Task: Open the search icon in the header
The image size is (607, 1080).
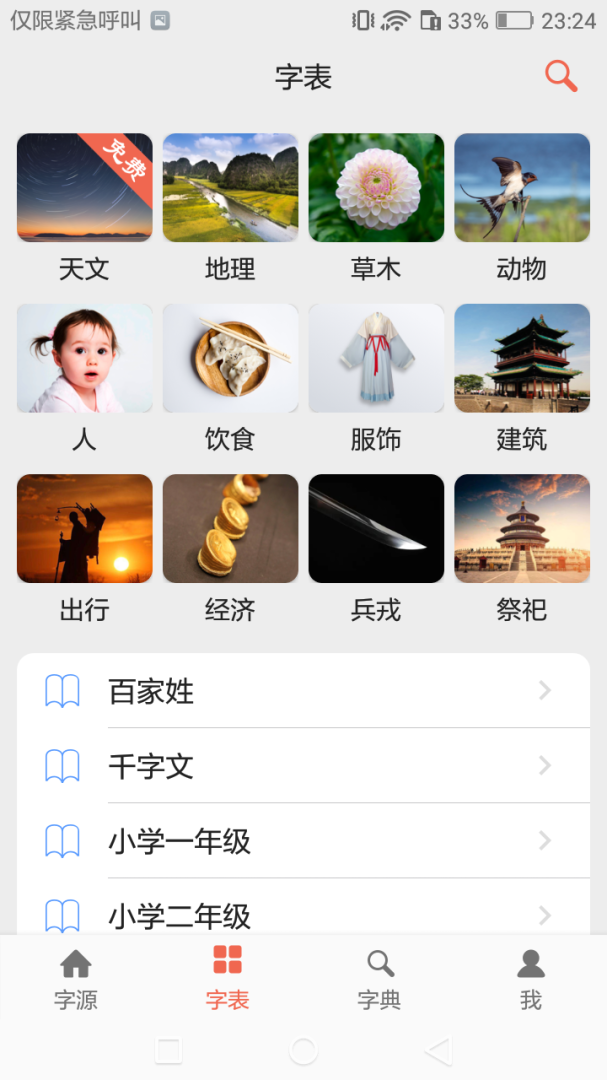Action: [561, 77]
